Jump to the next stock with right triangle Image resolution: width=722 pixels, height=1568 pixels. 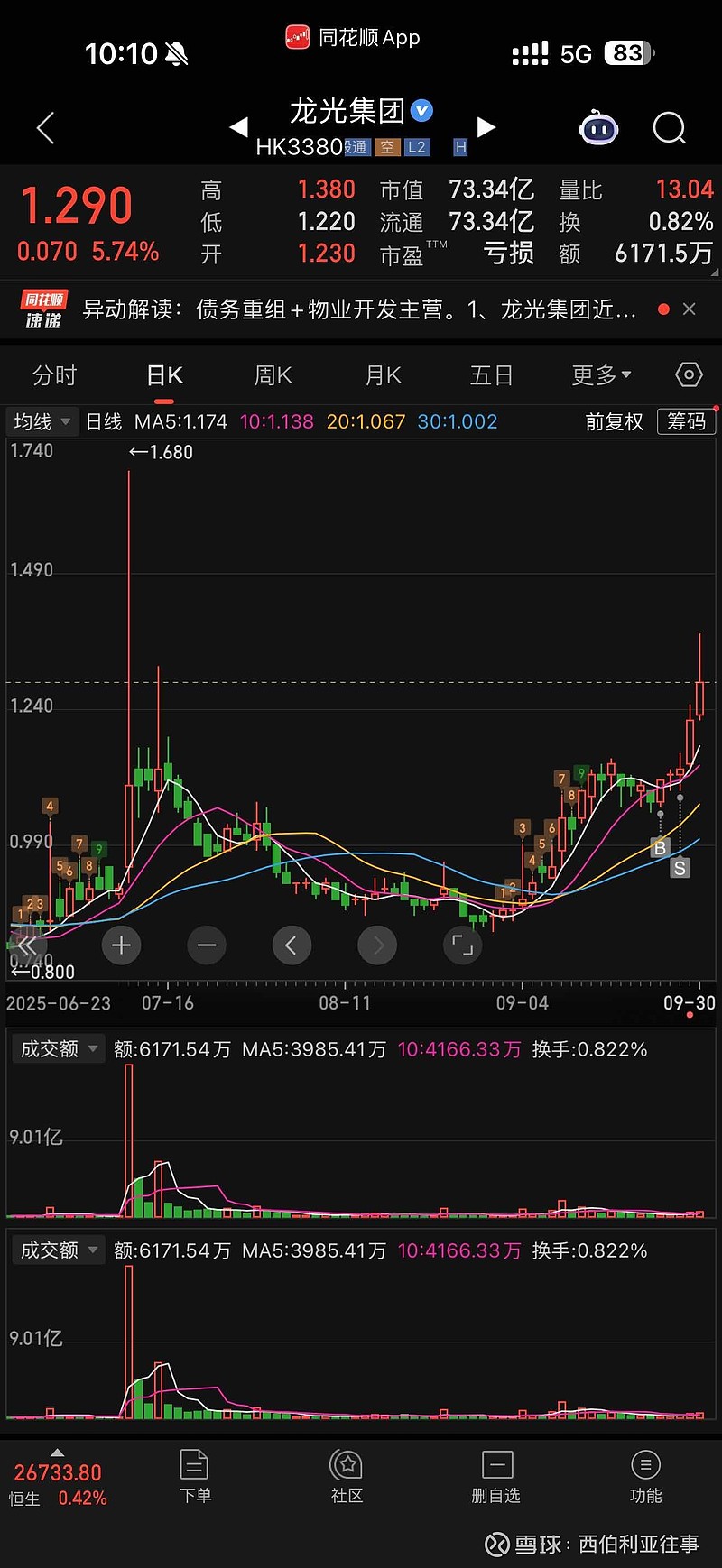[486, 127]
